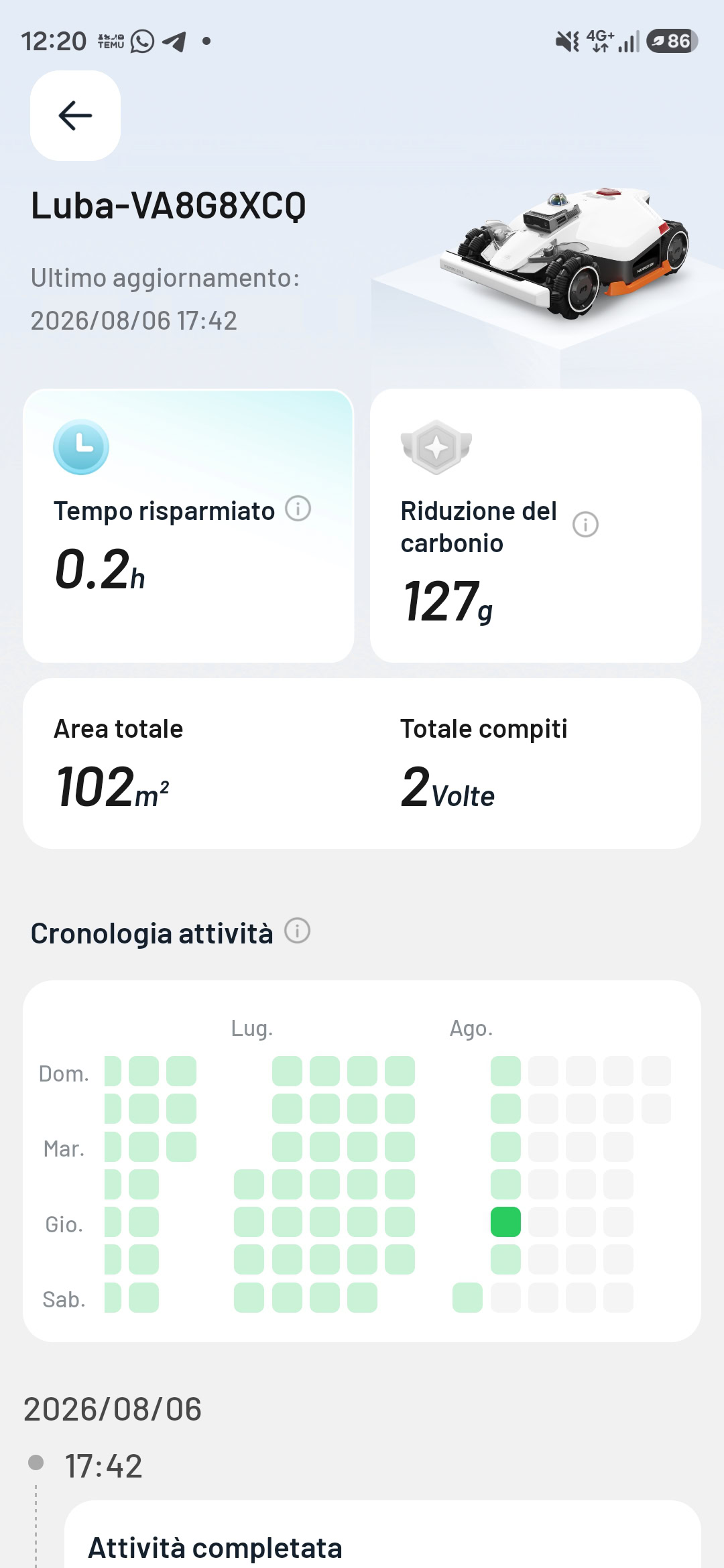The height and width of the screenshot is (1568, 724).
Task: Select the dark green Thursday cell in August
Action: pos(505,1222)
